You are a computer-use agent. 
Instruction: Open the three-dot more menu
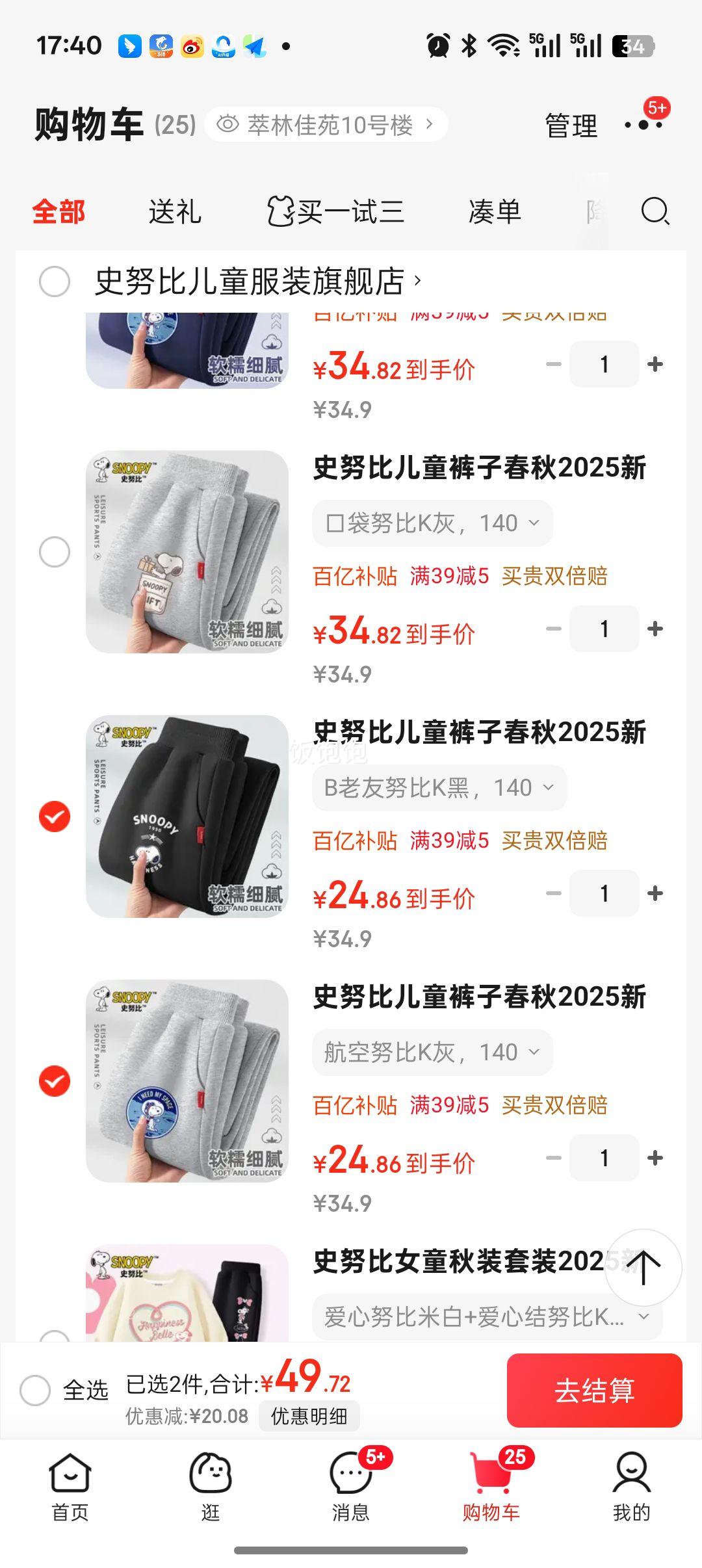[643, 125]
